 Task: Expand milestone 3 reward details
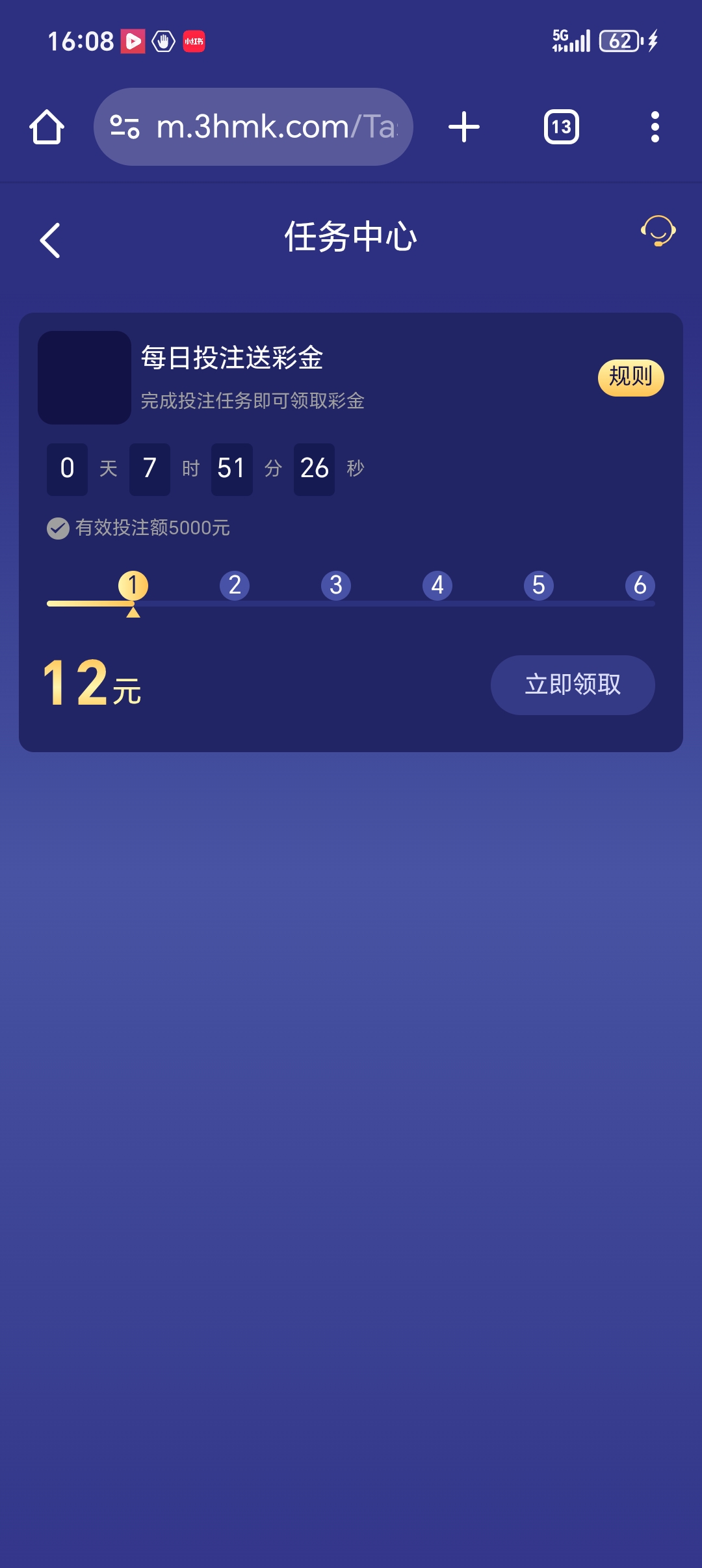[x=335, y=585]
